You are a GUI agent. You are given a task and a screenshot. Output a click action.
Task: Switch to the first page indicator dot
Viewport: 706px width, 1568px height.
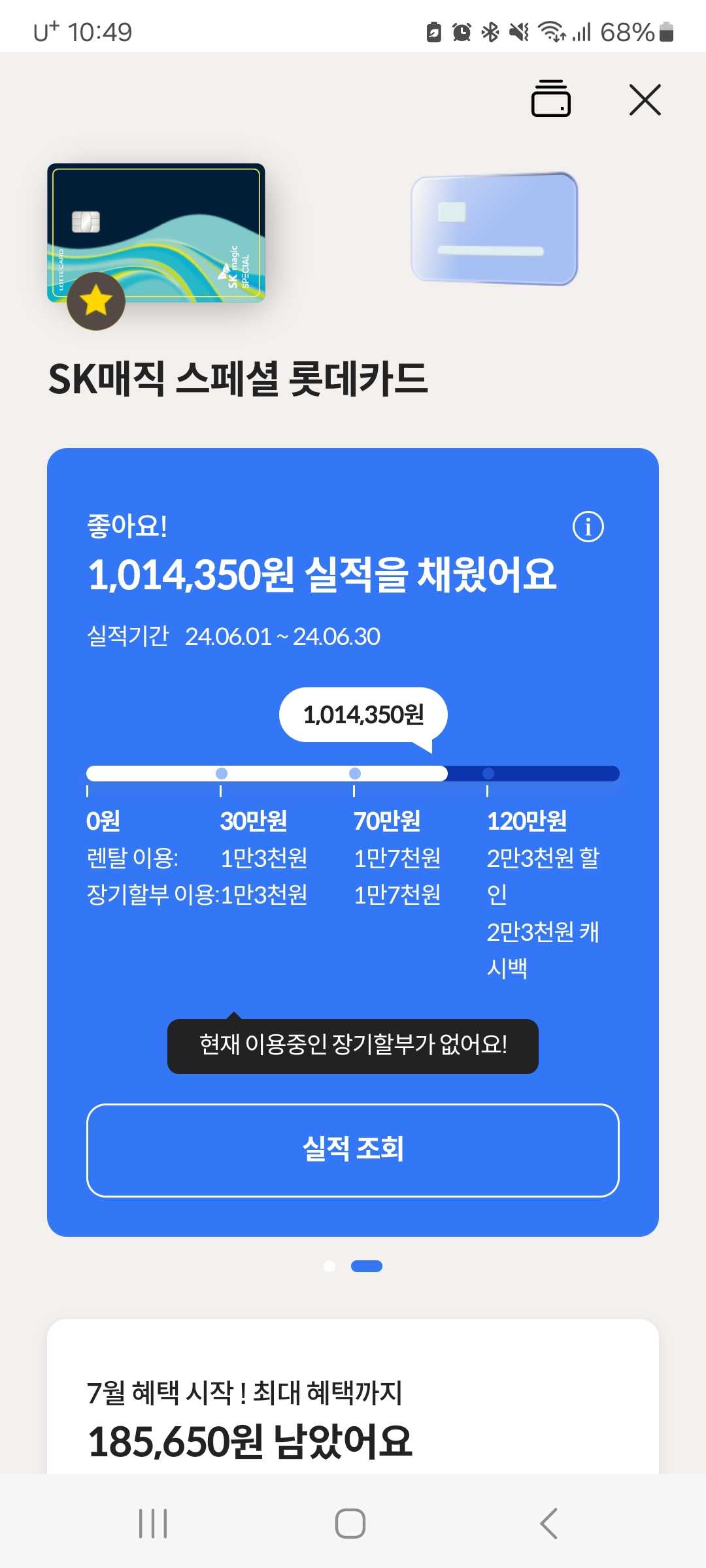pyautogui.click(x=329, y=1266)
